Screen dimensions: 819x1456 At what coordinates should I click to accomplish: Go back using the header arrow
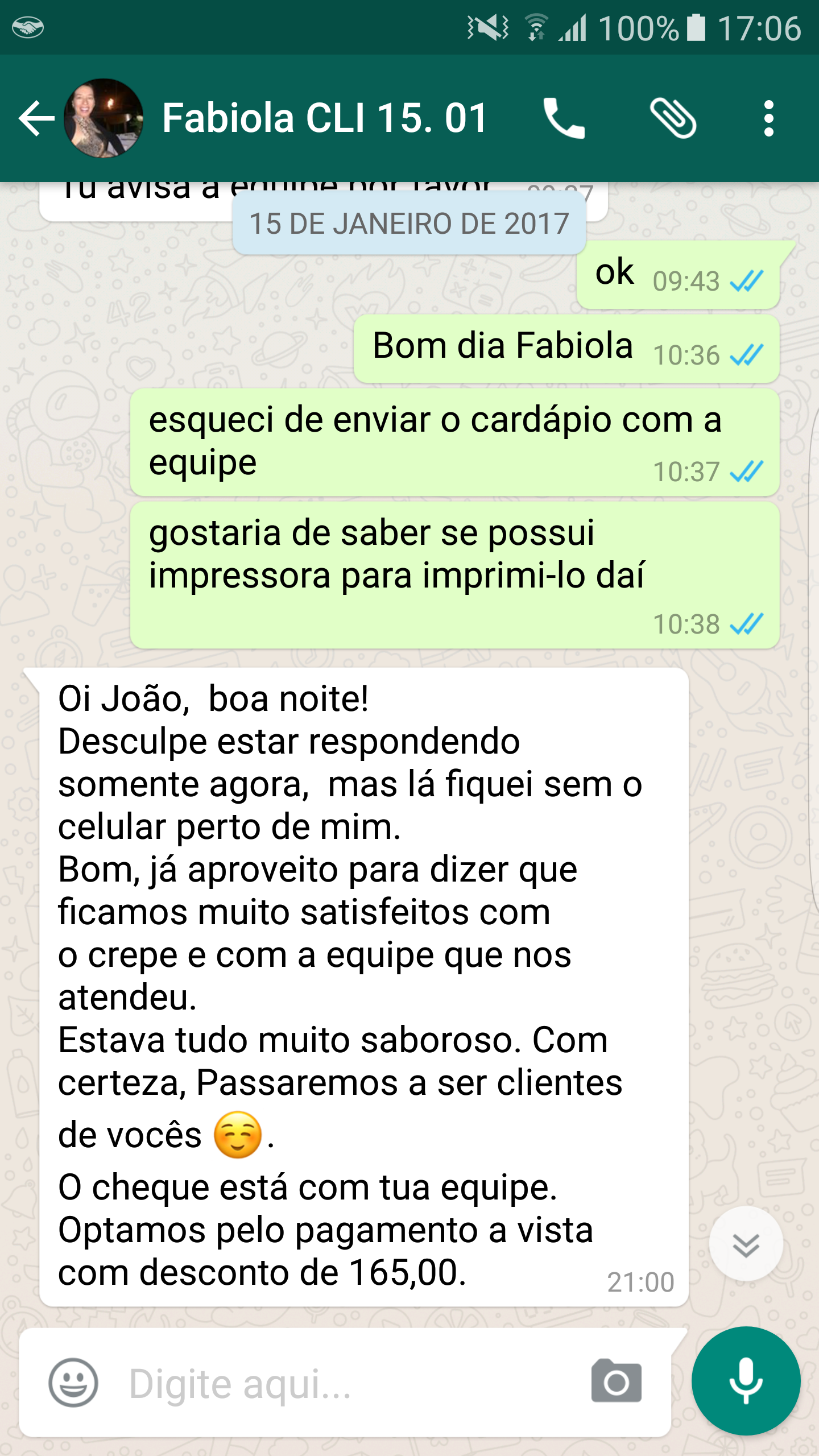35,118
